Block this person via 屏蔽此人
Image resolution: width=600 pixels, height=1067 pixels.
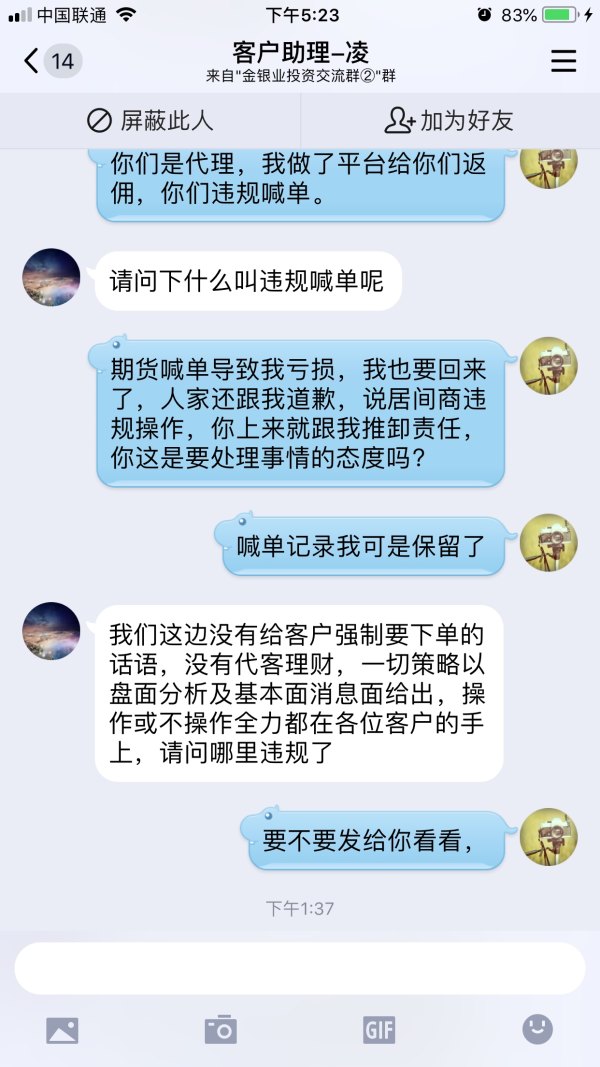150,122
